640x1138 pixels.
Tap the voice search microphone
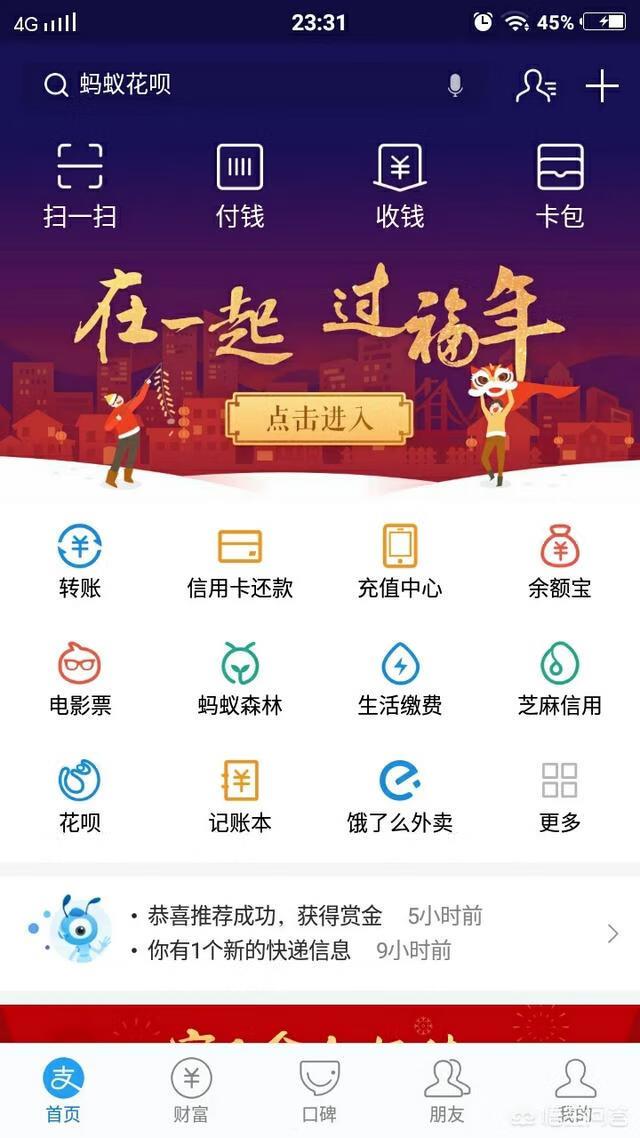(455, 86)
